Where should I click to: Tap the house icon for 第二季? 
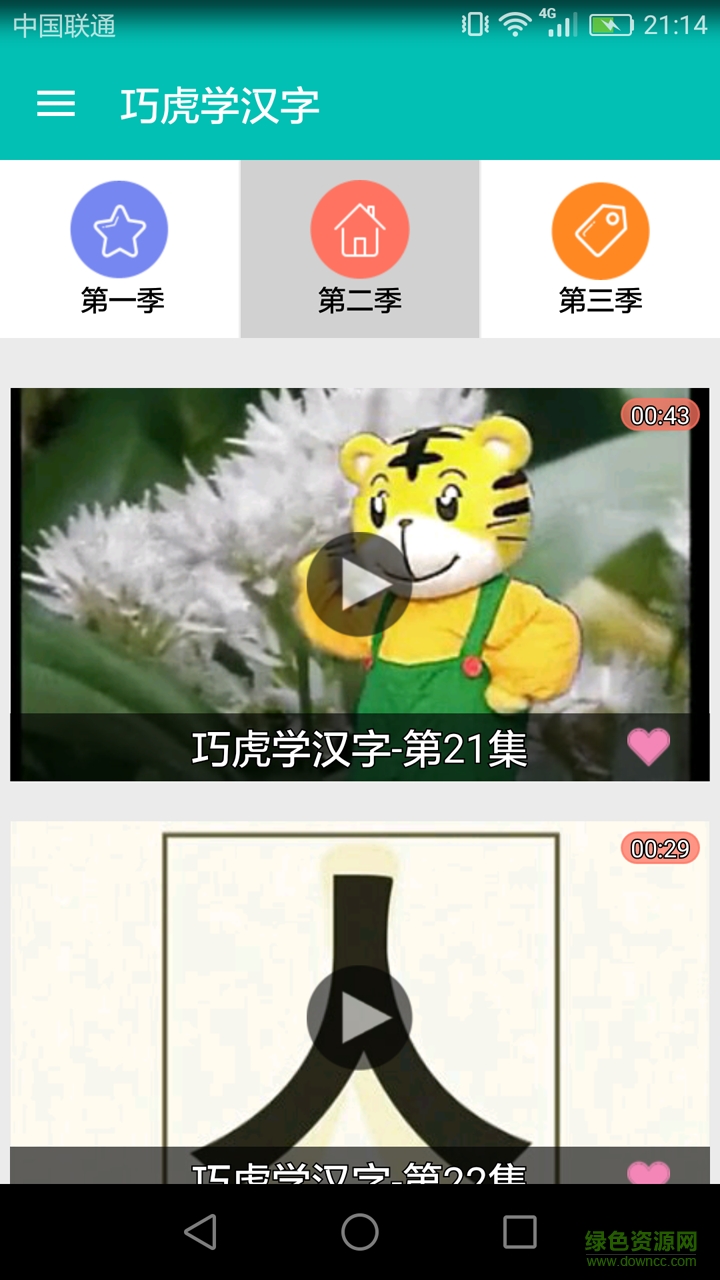pos(359,228)
